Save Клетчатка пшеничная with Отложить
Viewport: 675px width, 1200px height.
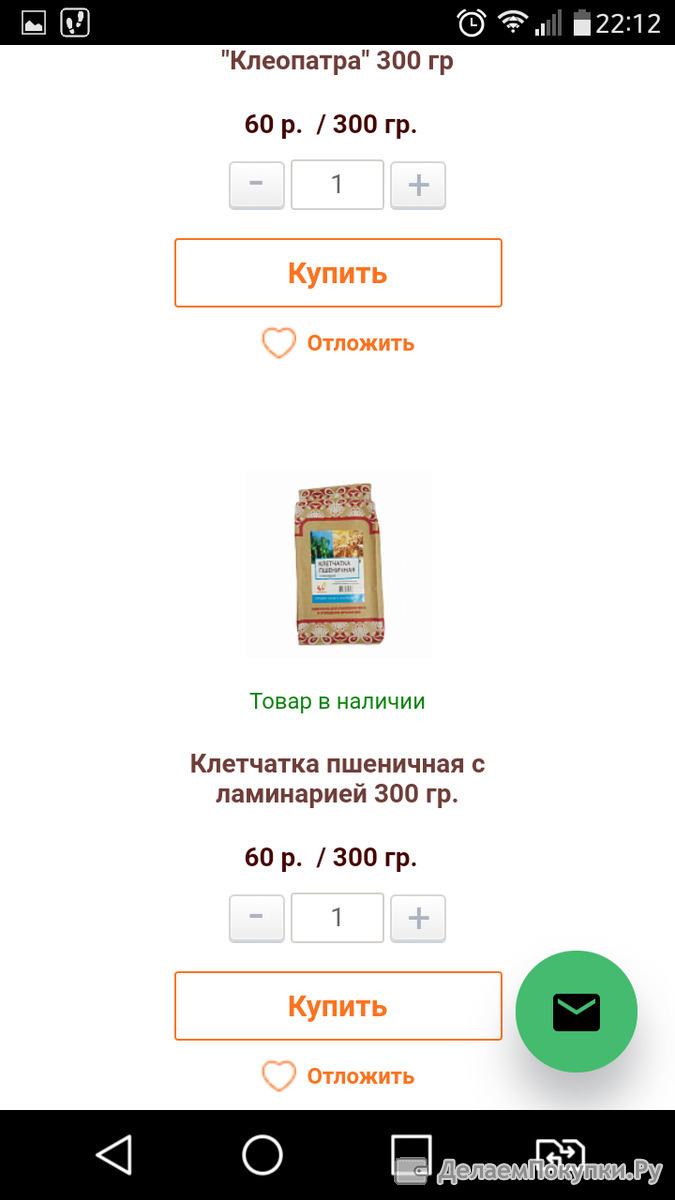[x=338, y=1076]
